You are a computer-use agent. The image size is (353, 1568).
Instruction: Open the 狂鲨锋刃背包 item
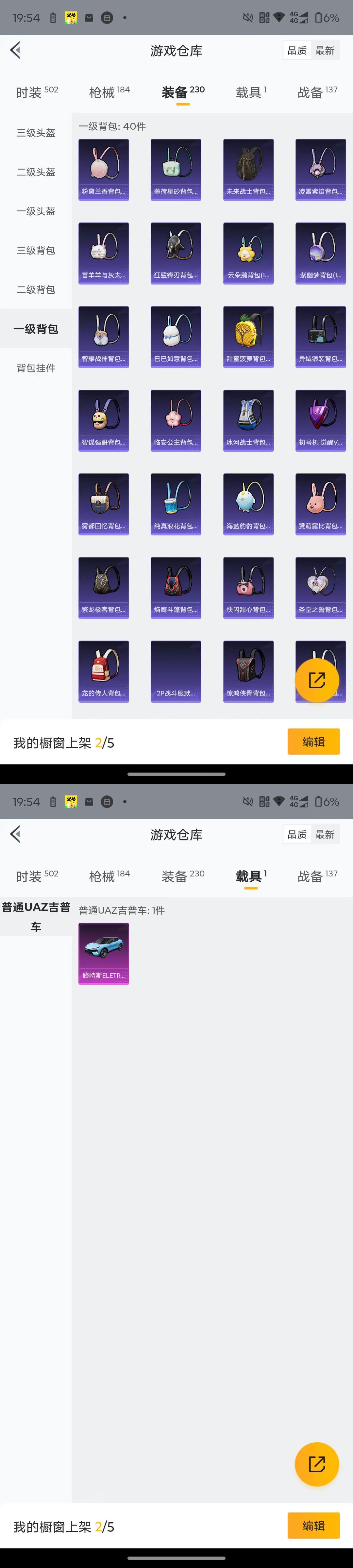tap(176, 253)
